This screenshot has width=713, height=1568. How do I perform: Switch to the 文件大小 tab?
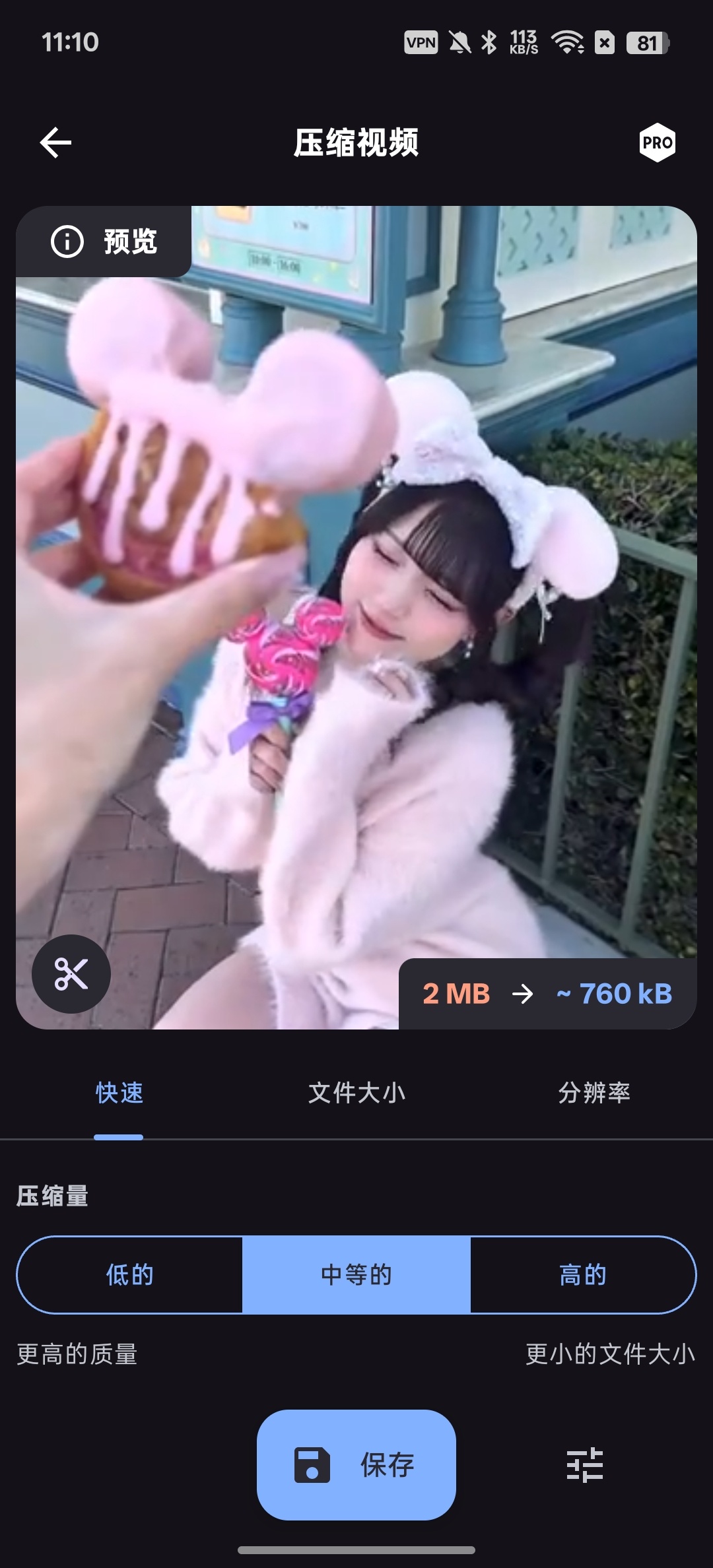click(x=356, y=1093)
